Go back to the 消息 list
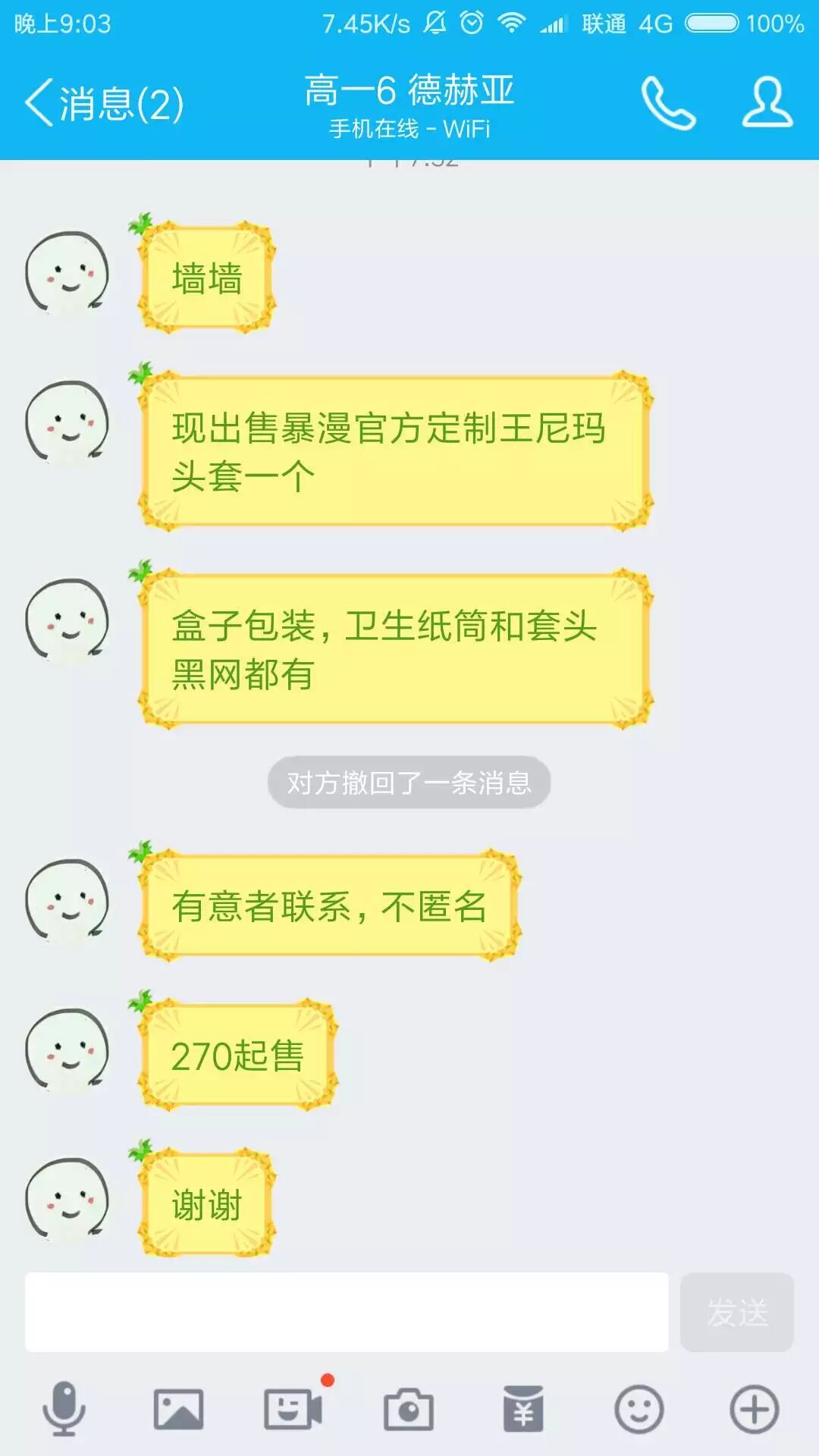819x1456 pixels. 104,103
